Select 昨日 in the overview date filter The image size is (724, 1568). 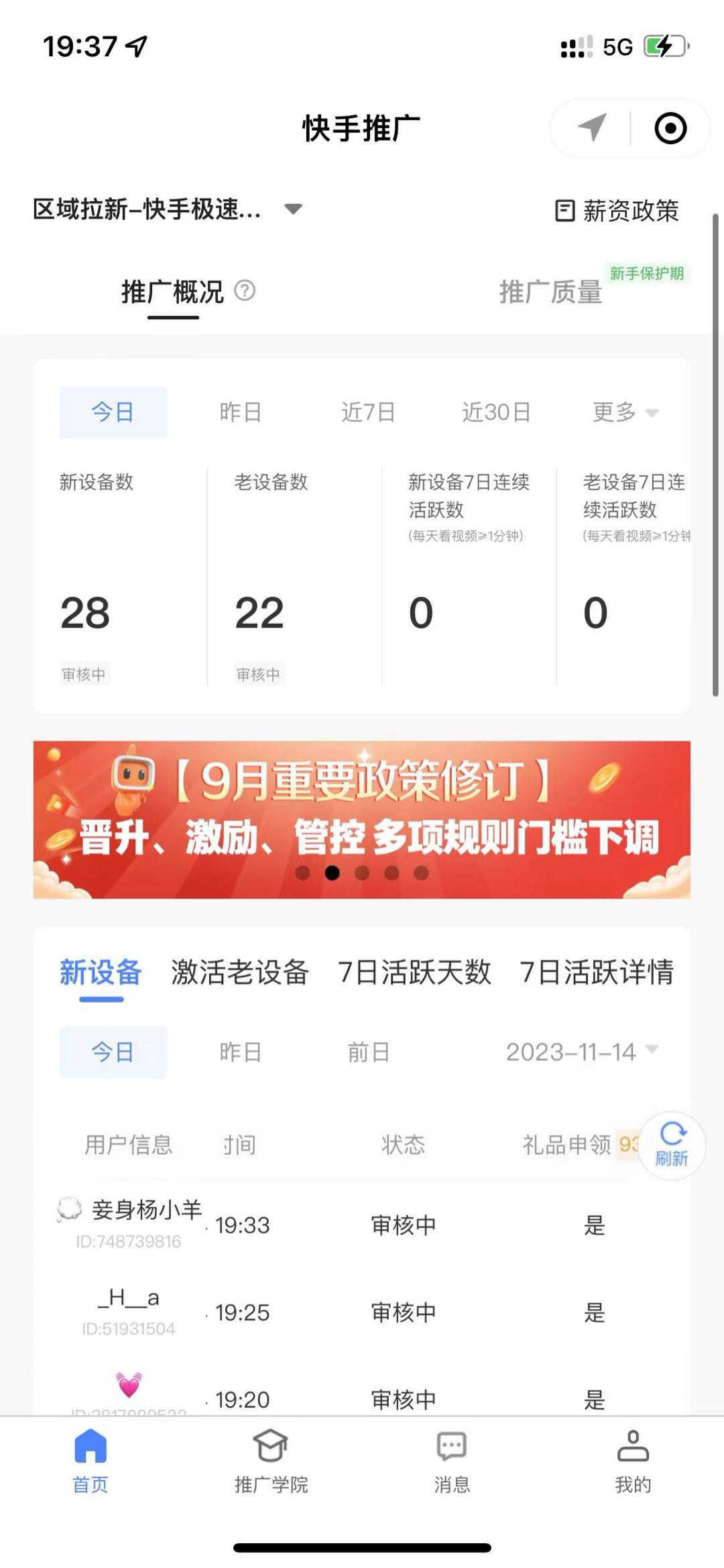(x=240, y=412)
